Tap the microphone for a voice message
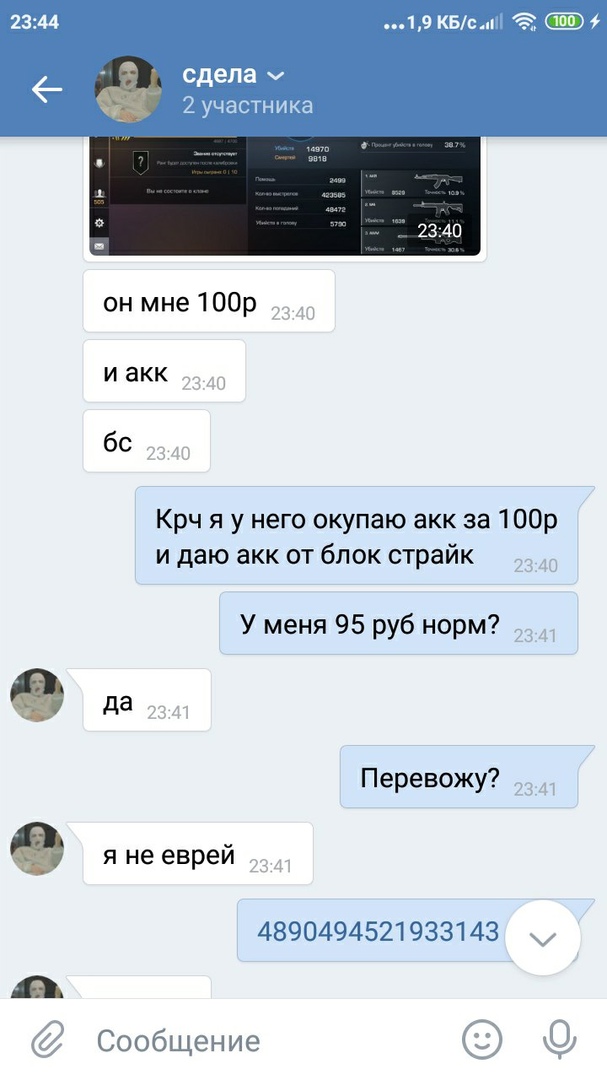 [558, 1040]
